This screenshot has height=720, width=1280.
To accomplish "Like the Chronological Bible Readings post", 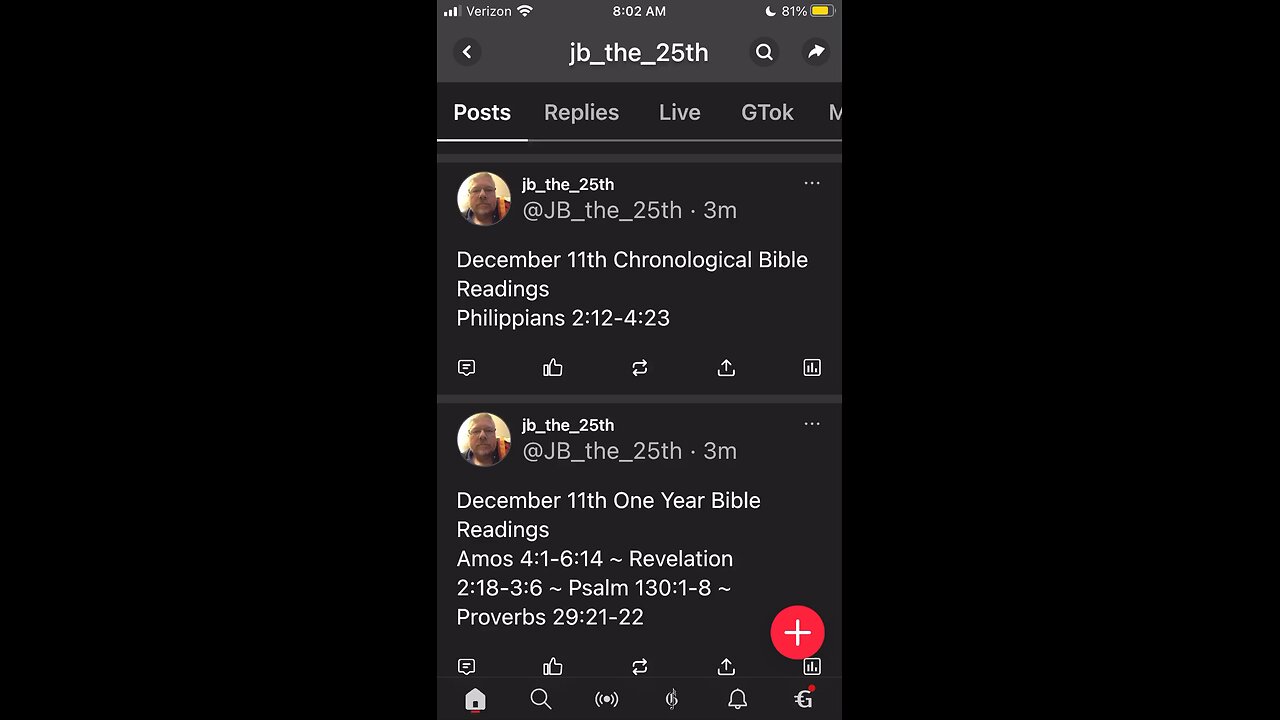I will pyautogui.click(x=553, y=368).
